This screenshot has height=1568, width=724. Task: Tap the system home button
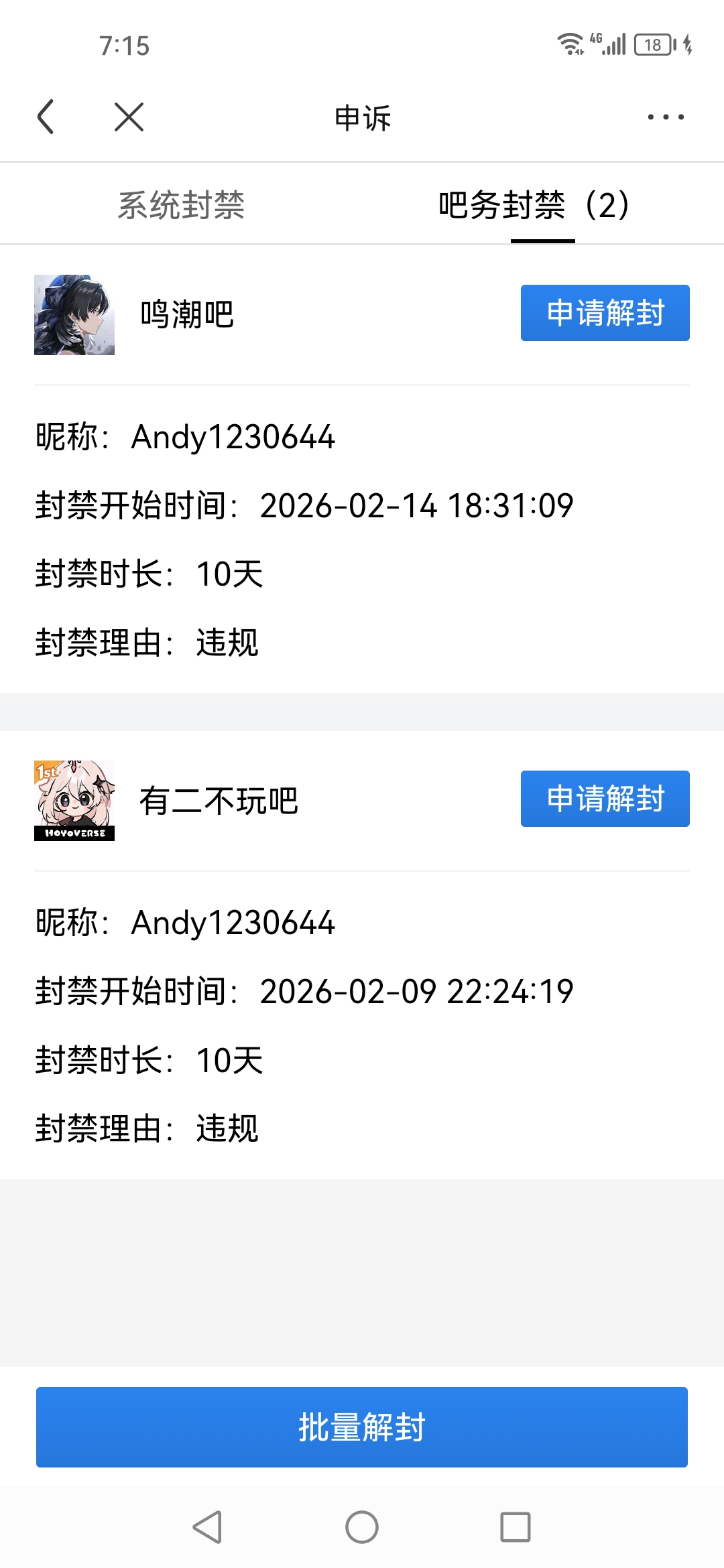point(362,1527)
